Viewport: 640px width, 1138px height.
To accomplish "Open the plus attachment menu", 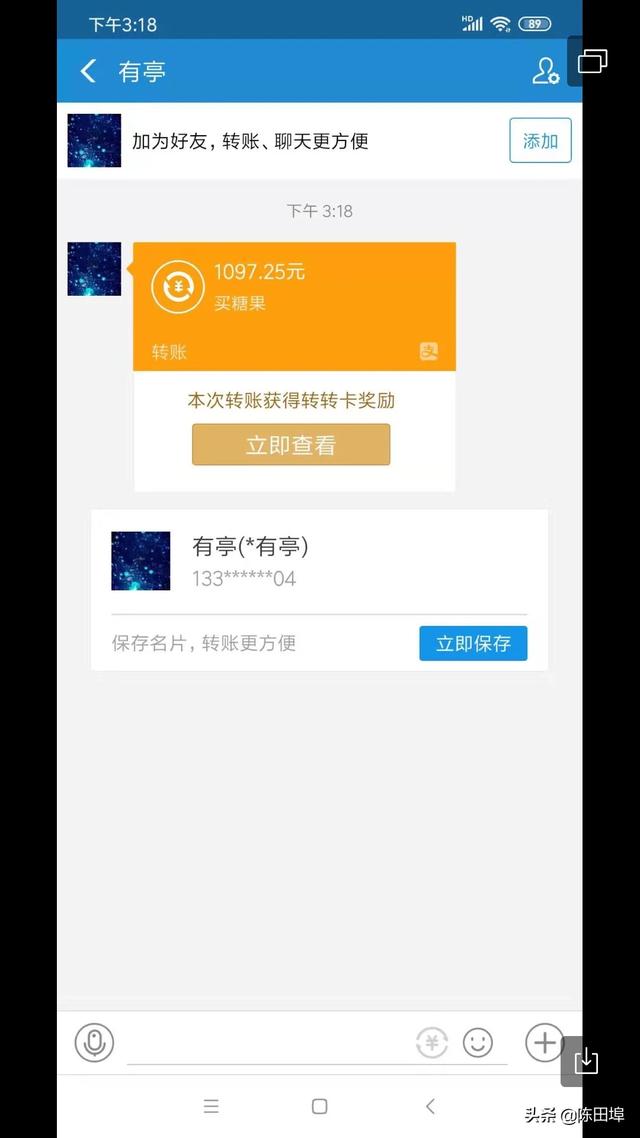I will click(544, 1043).
